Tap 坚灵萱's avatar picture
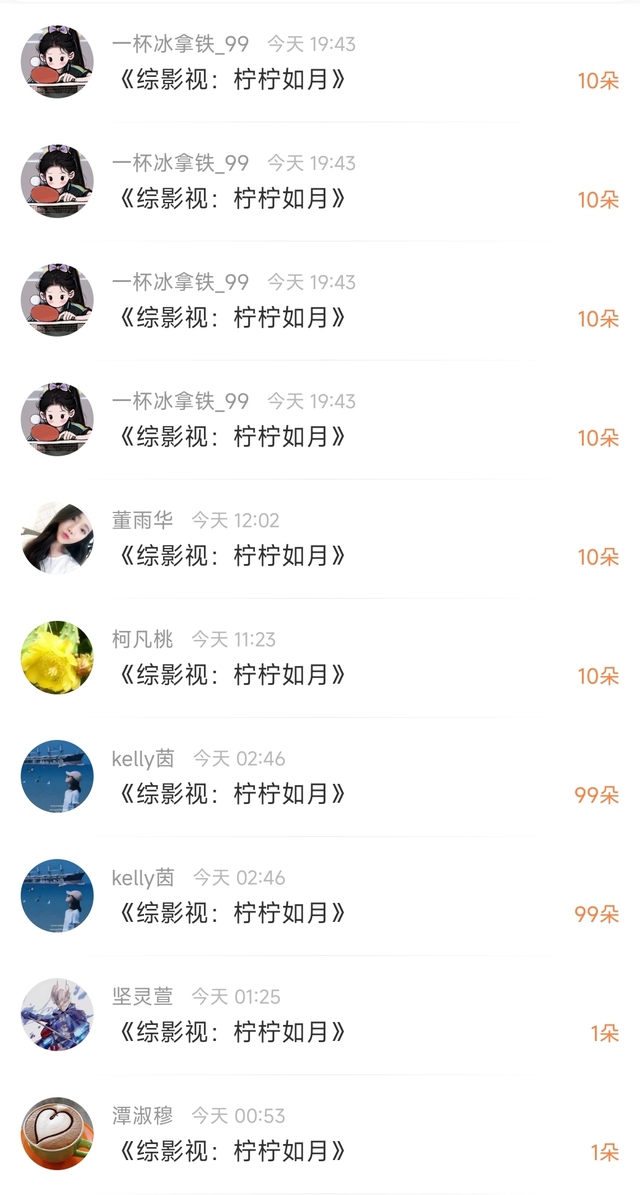Screen dimensions: 640x1195 [x=57, y=1014]
